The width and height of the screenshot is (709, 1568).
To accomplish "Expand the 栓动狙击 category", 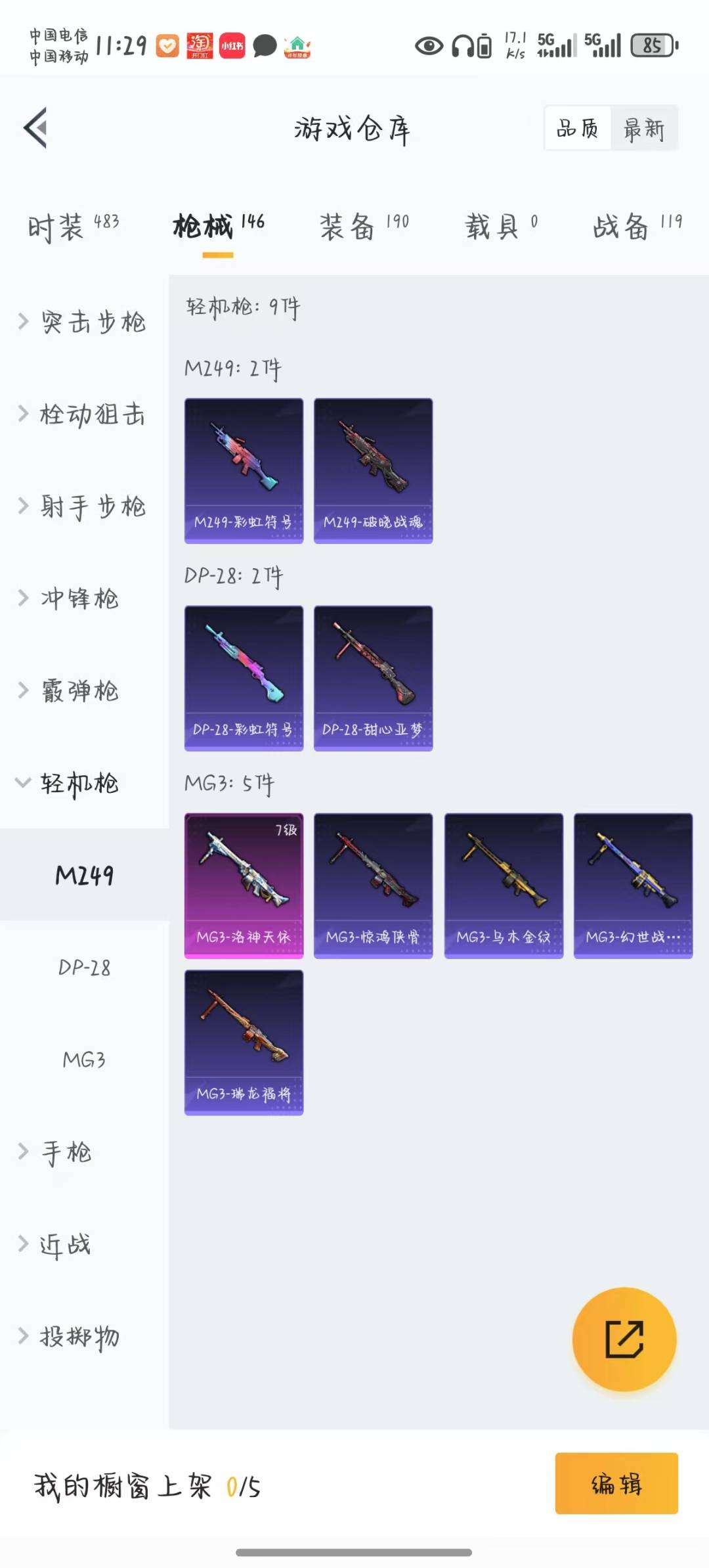I will pyautogui.click(x=82, y=414).
